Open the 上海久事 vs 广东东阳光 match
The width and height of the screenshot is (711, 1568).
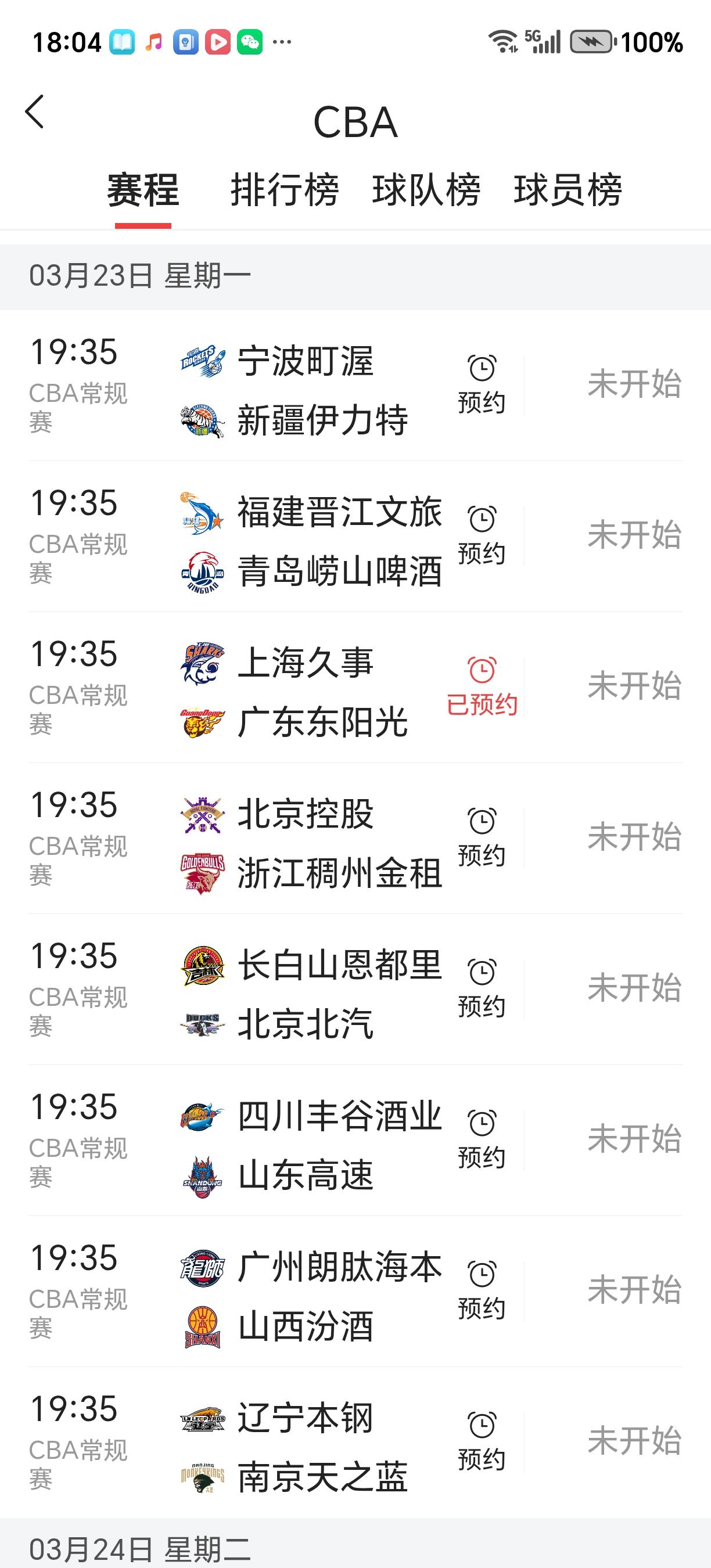click(355, 687)
